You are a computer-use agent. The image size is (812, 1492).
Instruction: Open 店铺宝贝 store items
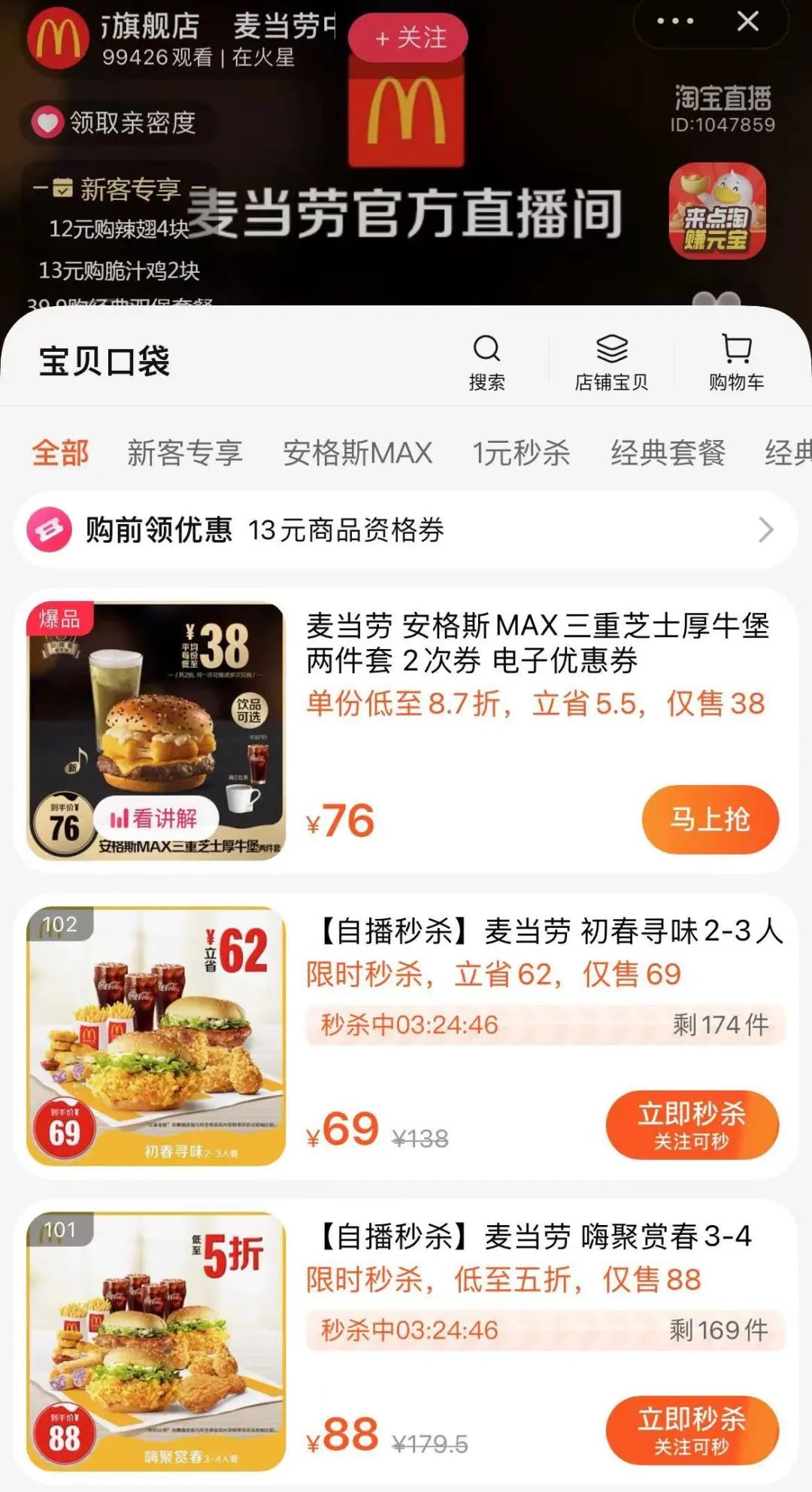pos(611,362)
